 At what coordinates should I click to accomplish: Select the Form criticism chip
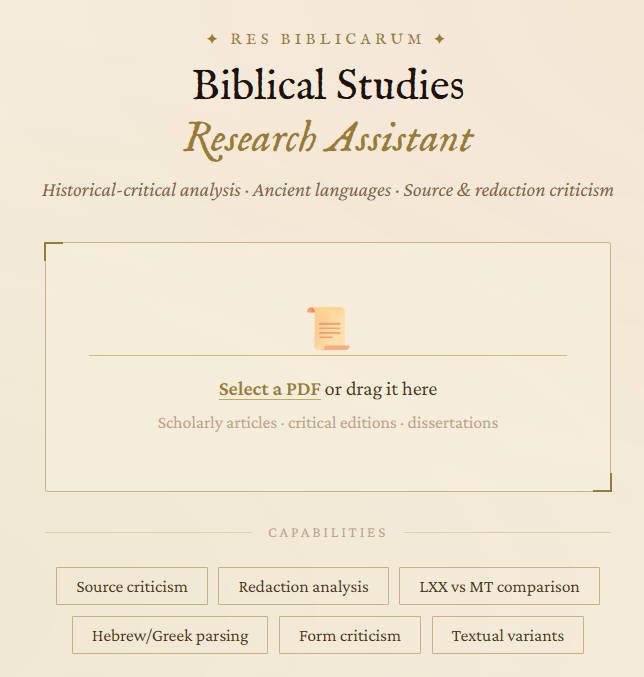350,636
